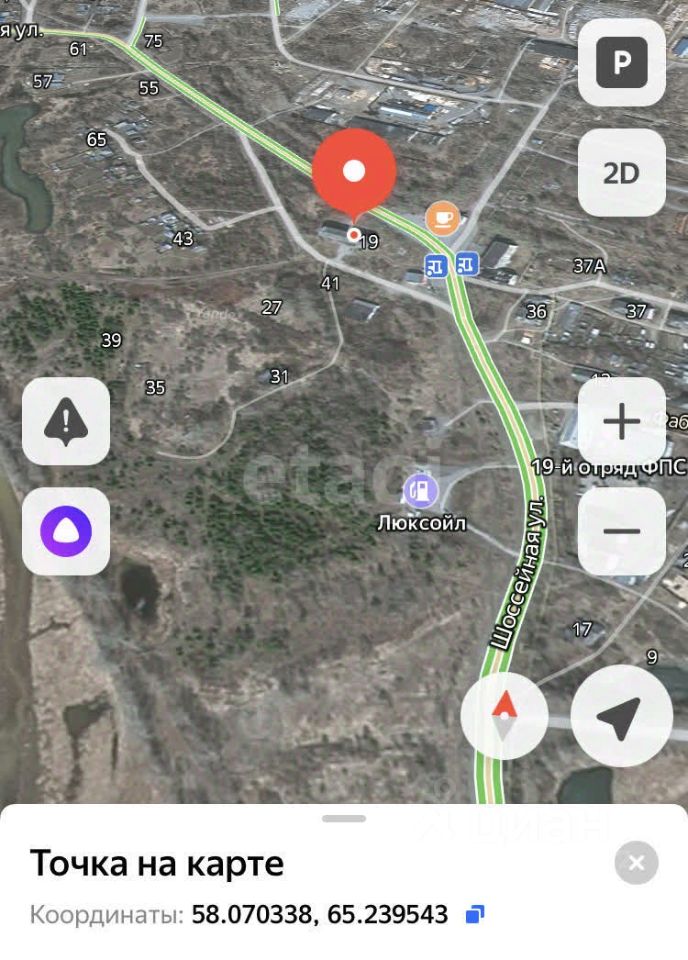Center the map on my location
Screen dimensions: 688x960
(x=621, y=715)
